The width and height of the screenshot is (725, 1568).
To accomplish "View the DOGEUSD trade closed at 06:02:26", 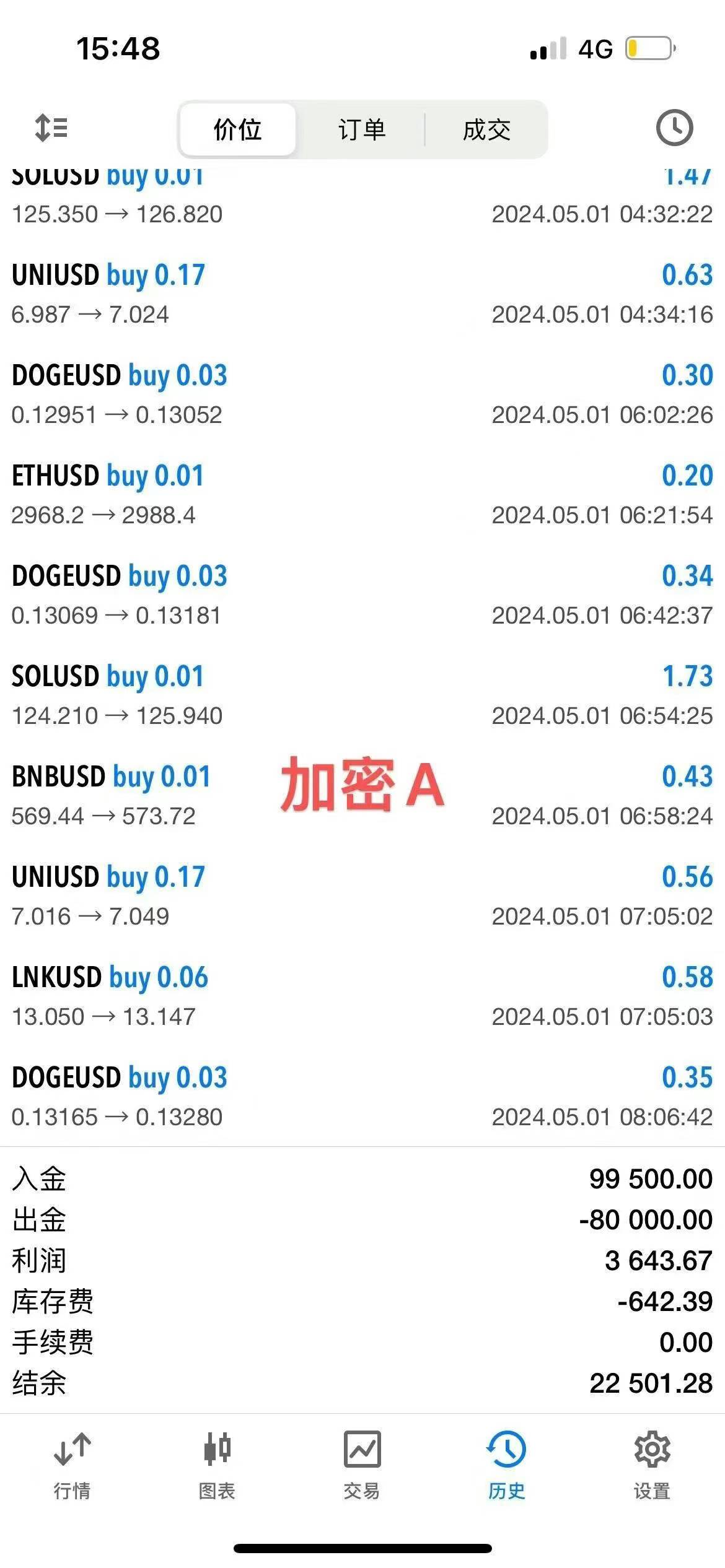I will [x=362, y=394].
